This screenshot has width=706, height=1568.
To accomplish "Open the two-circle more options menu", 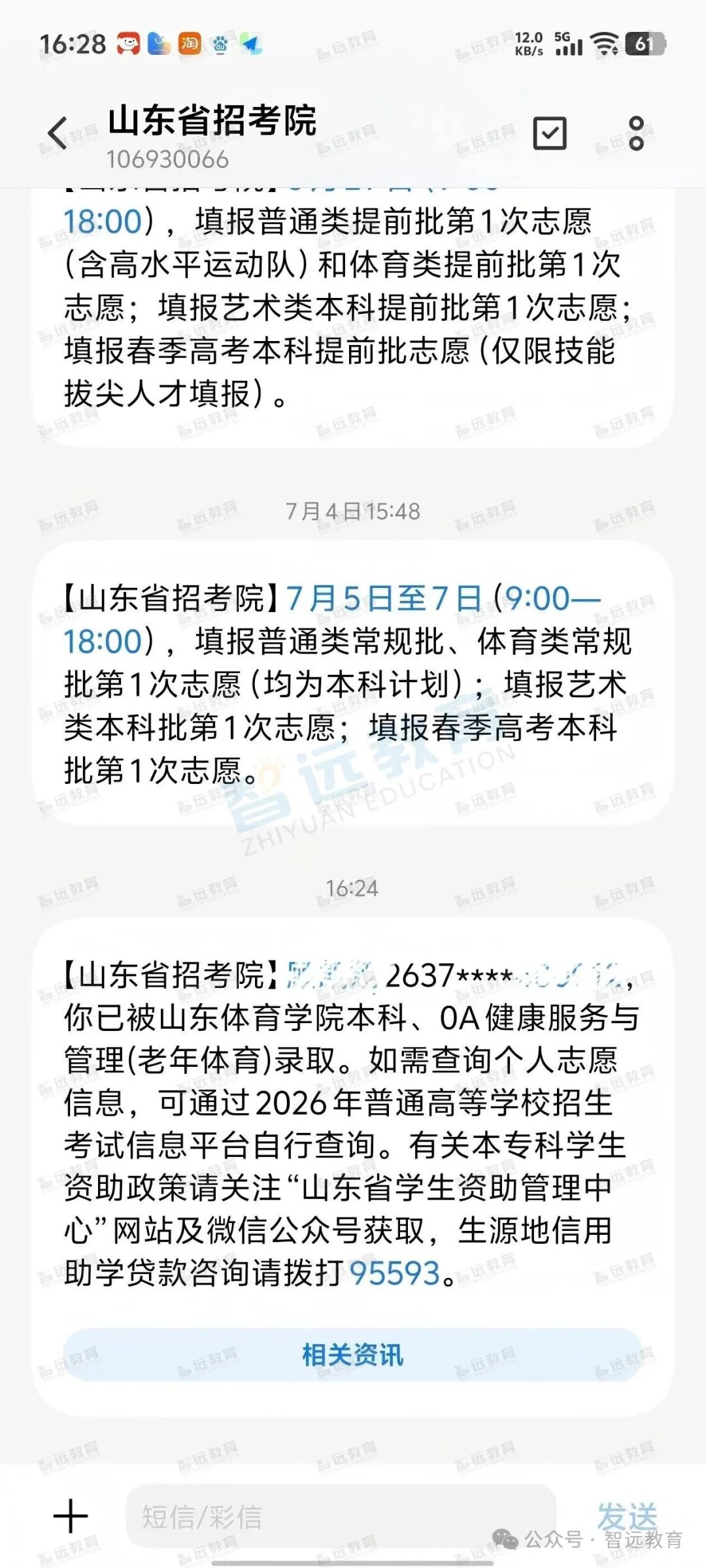I will (636, 133).
